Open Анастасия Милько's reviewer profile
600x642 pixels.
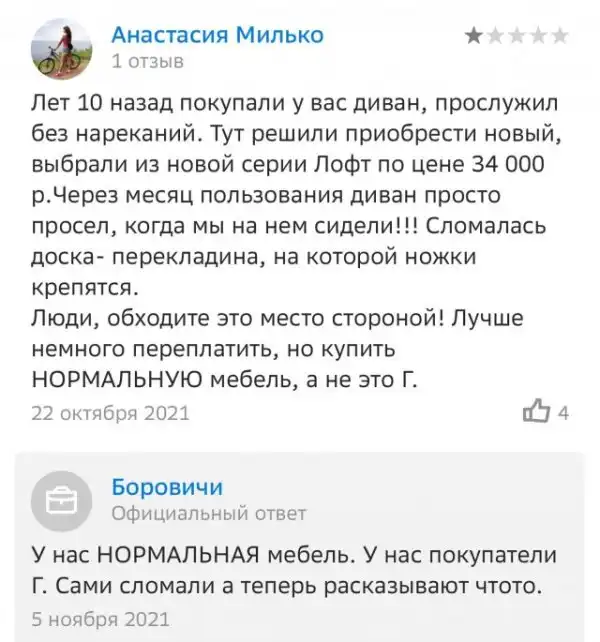[216, 35]
